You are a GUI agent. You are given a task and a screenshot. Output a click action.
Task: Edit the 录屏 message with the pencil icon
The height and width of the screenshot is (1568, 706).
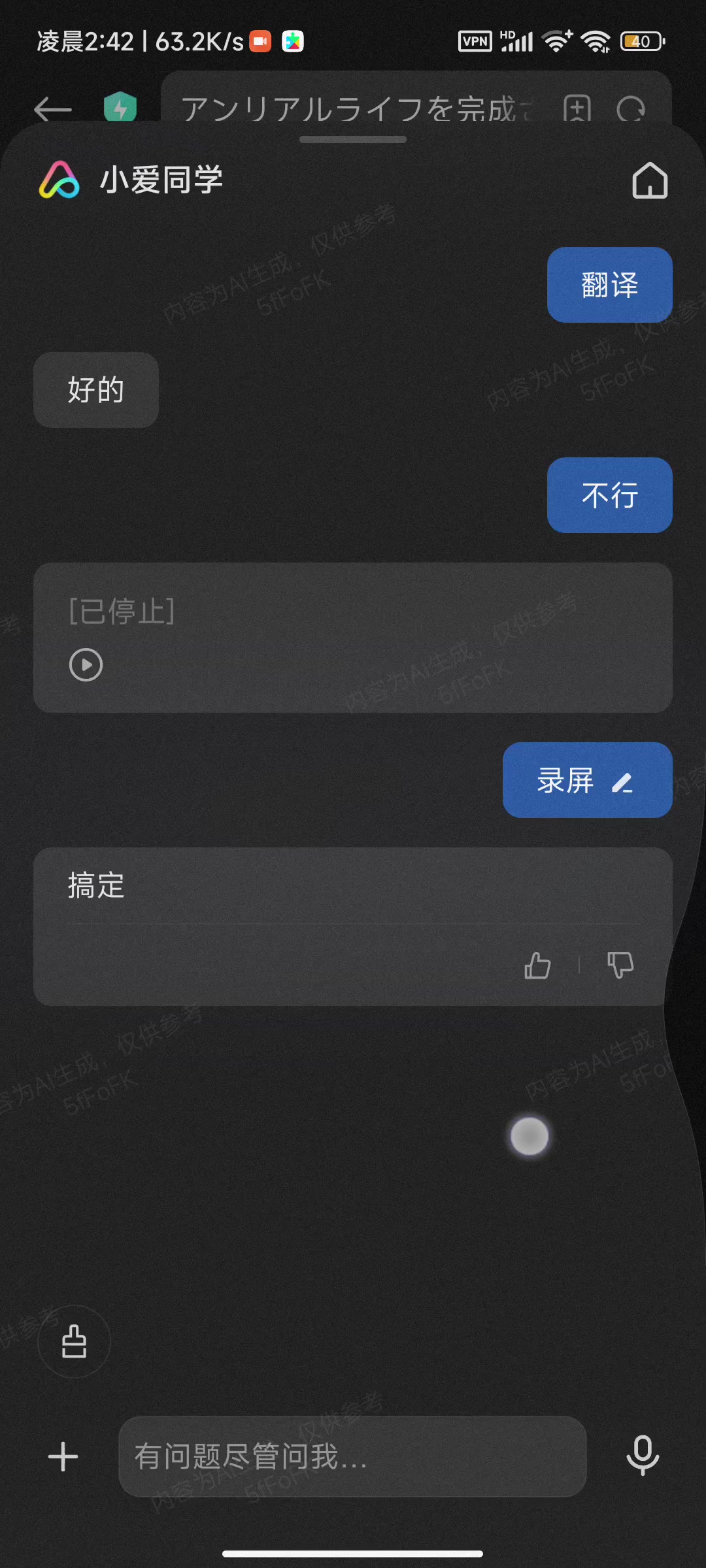(x=622, y=782)
